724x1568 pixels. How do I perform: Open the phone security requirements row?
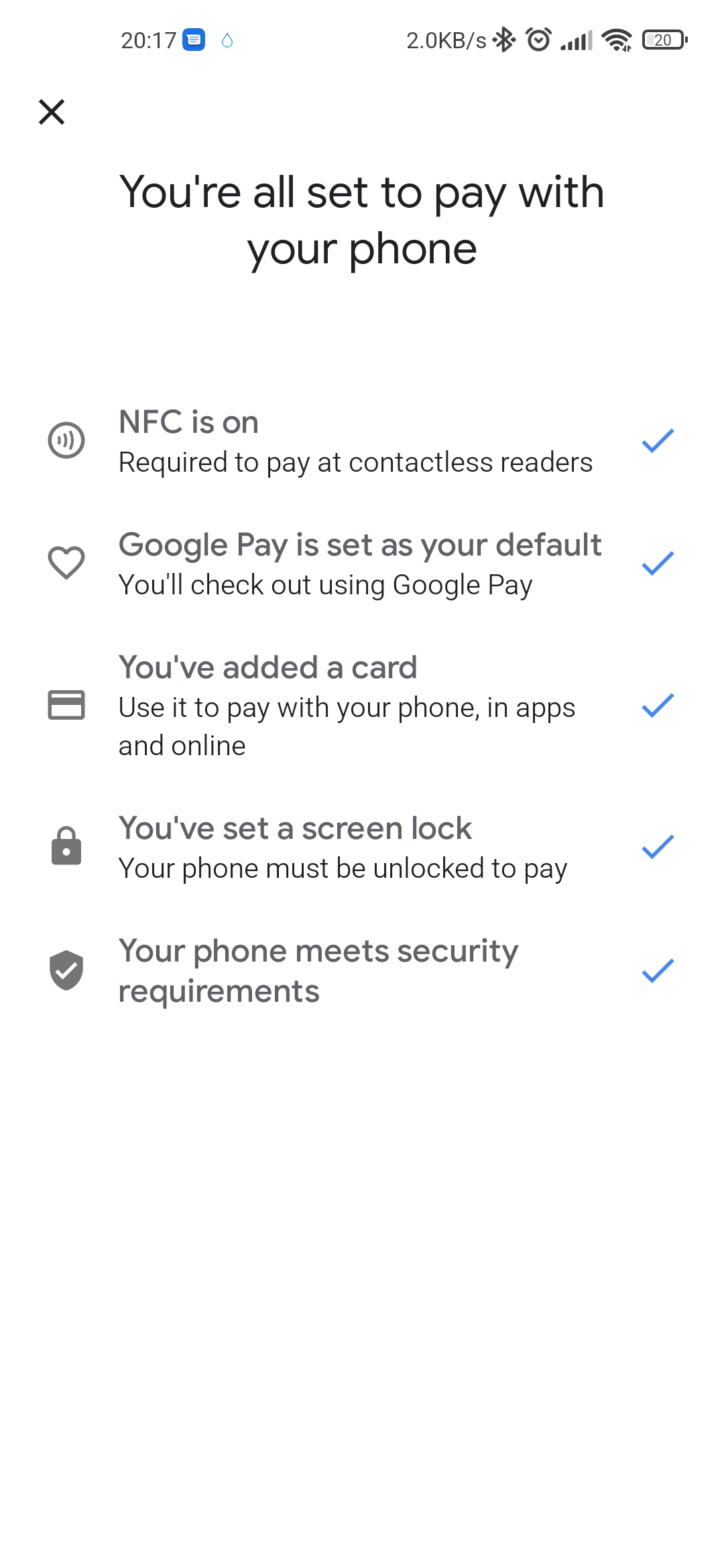[362, 970]
